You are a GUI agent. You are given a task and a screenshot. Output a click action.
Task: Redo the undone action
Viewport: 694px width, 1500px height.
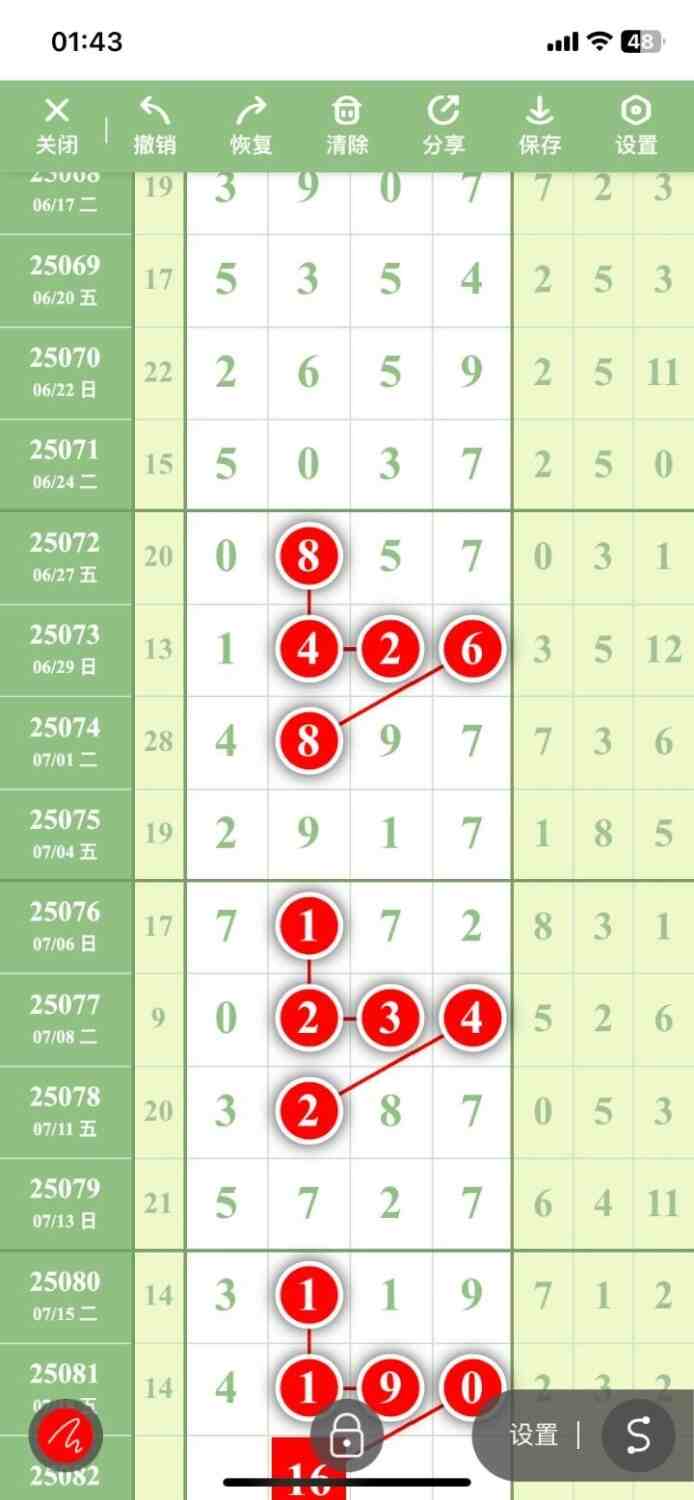pos(251,126)
